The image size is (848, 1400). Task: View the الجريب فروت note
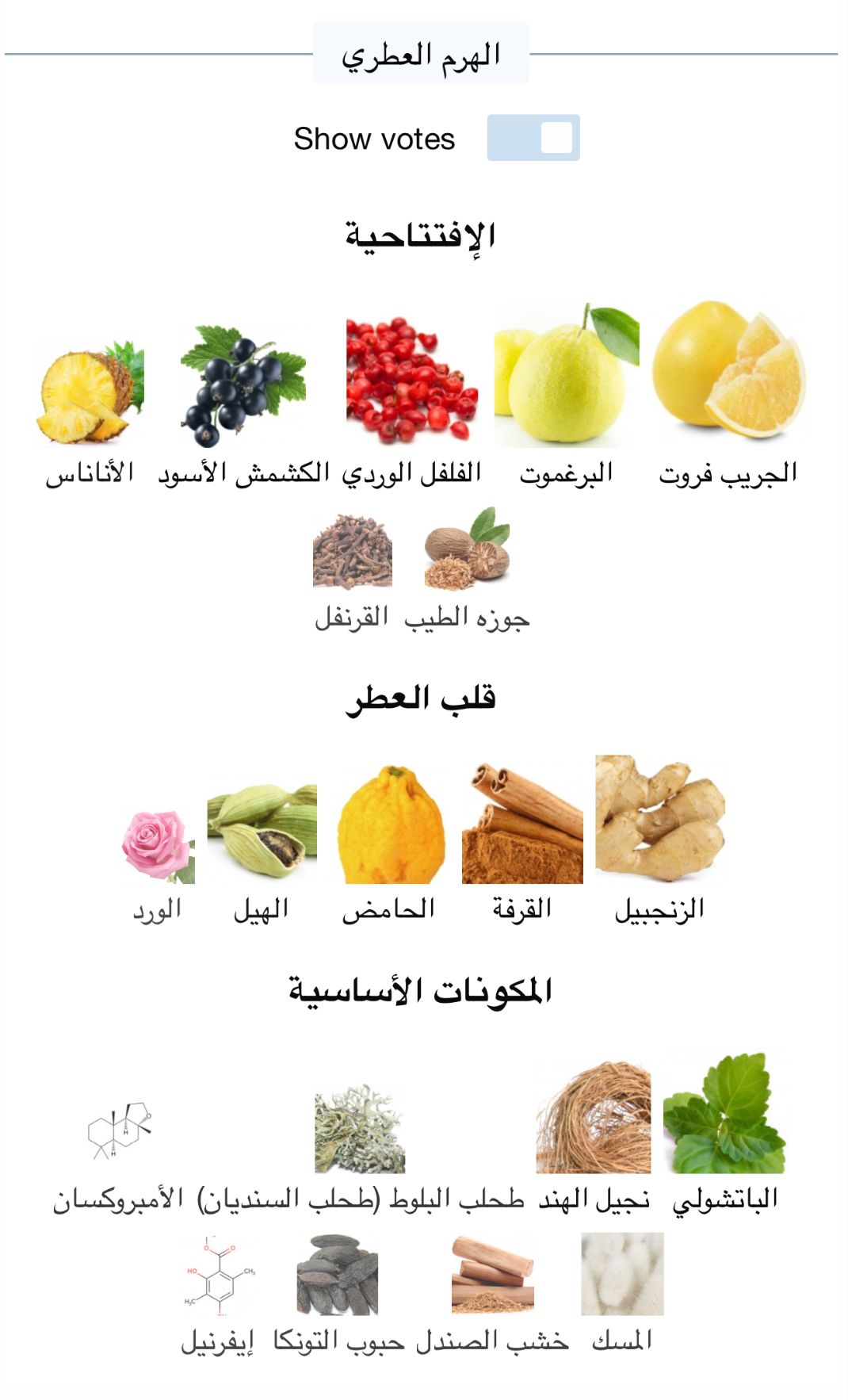pyautogui.click(x=728, y=371)
